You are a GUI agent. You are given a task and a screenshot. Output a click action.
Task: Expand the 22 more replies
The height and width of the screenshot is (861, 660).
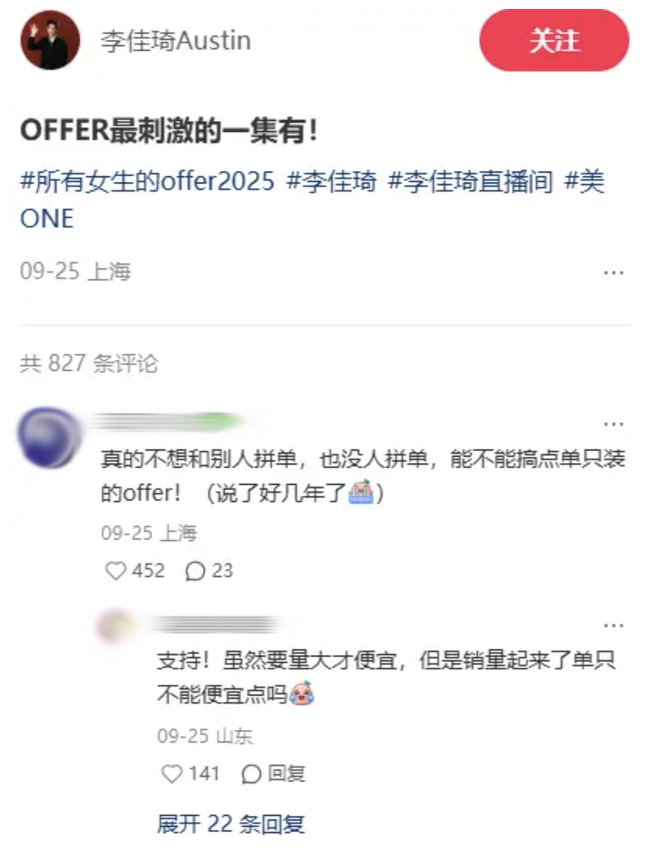pos(231,825)
